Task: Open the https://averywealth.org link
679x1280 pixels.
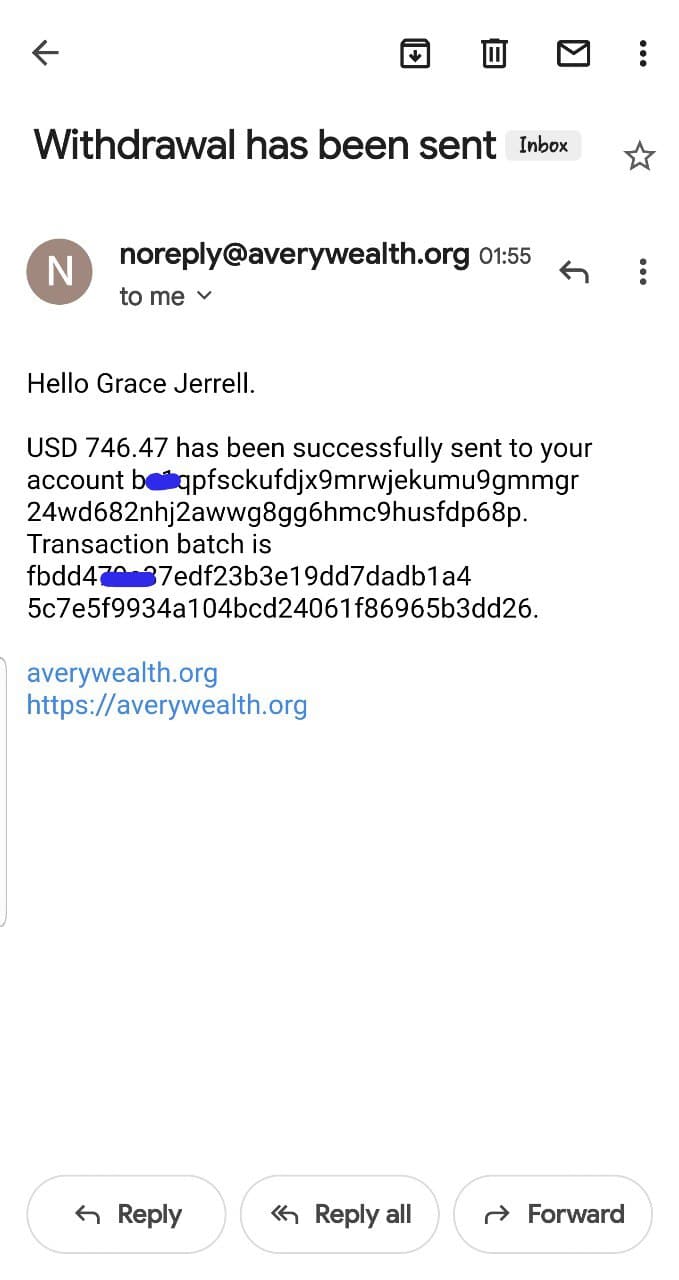Action: (x=167, y=705)
